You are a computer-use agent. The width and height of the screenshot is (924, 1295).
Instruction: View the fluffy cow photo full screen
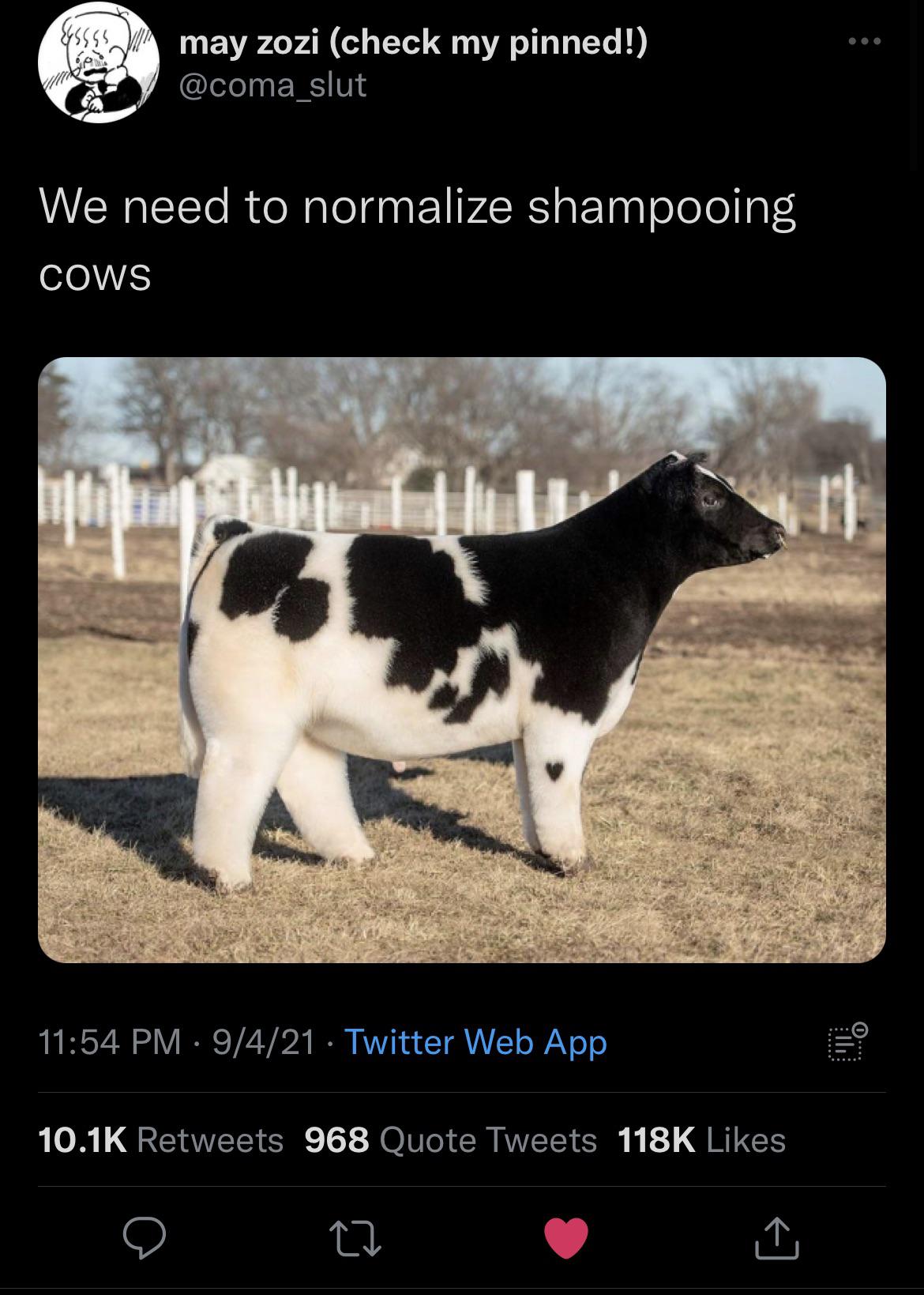pyautogui.click(x=462, y=660)
